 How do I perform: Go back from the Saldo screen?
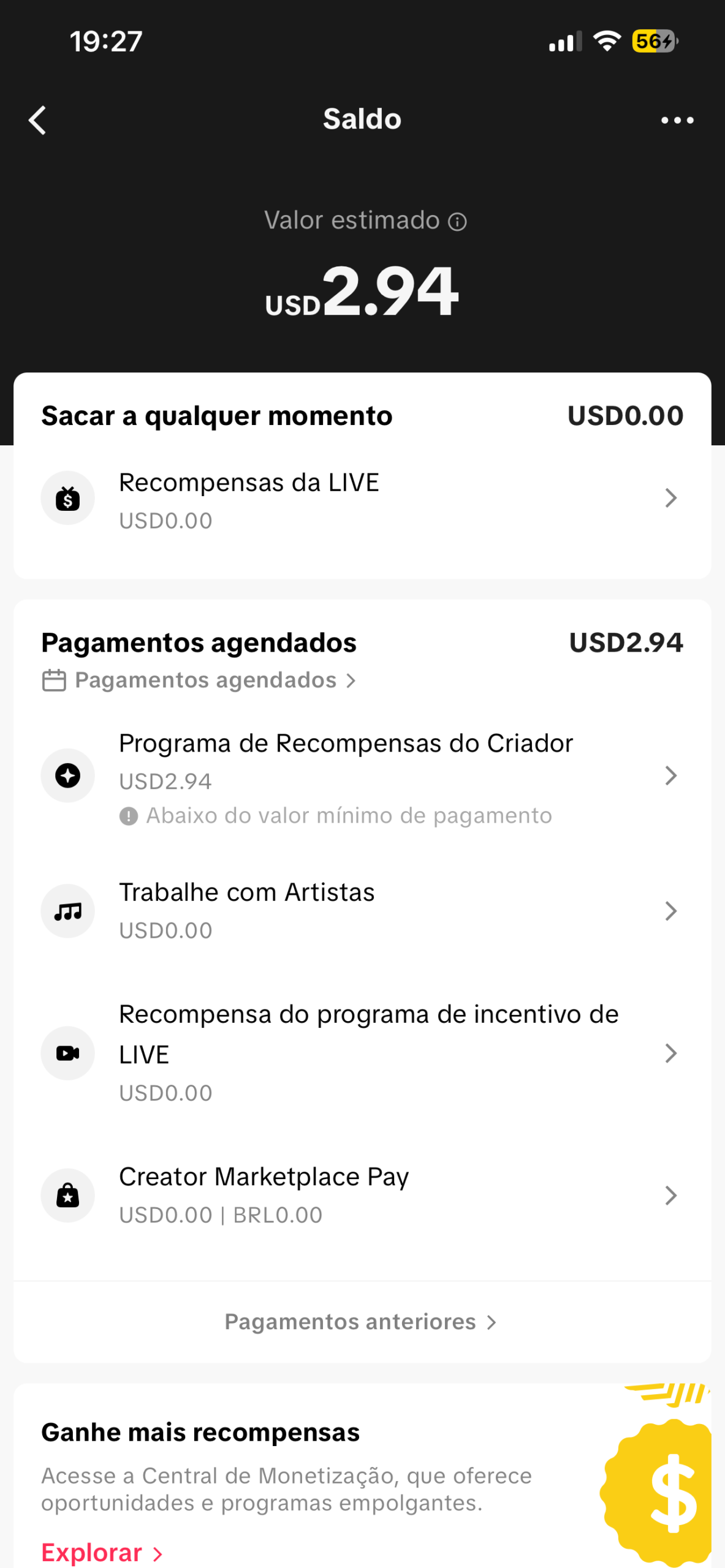point(38,120)
